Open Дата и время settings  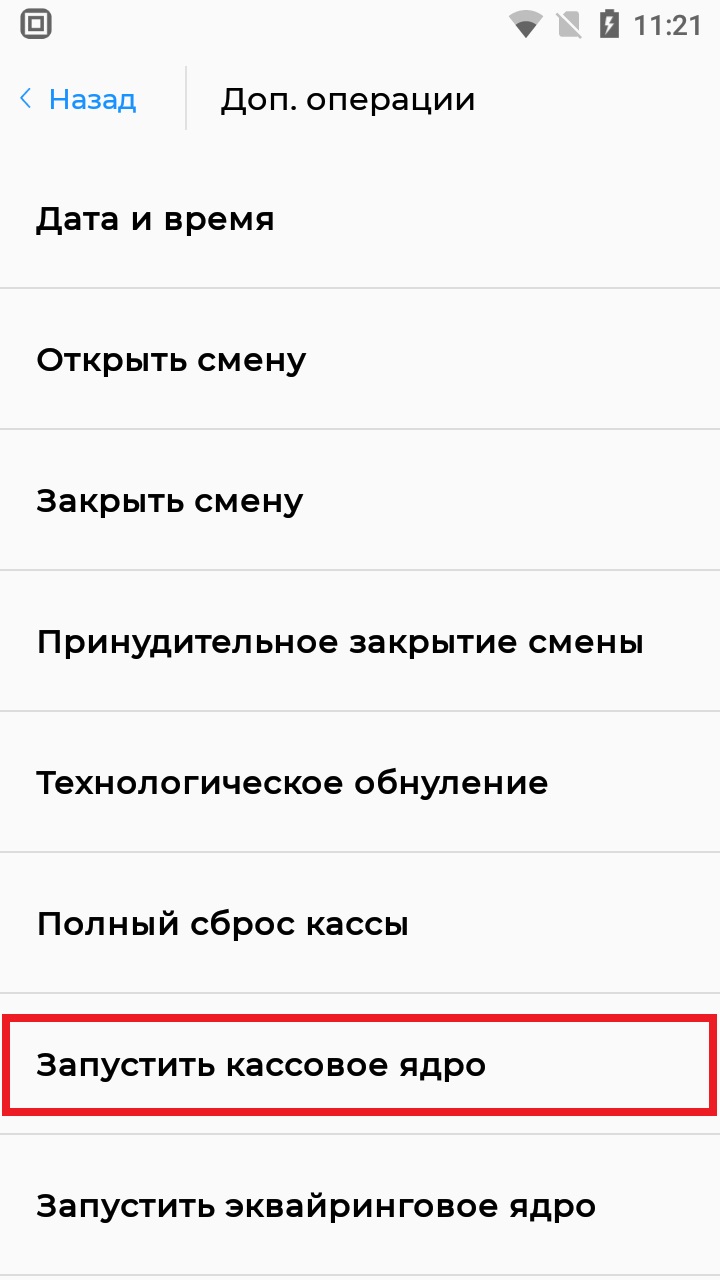tap(155, 219)
